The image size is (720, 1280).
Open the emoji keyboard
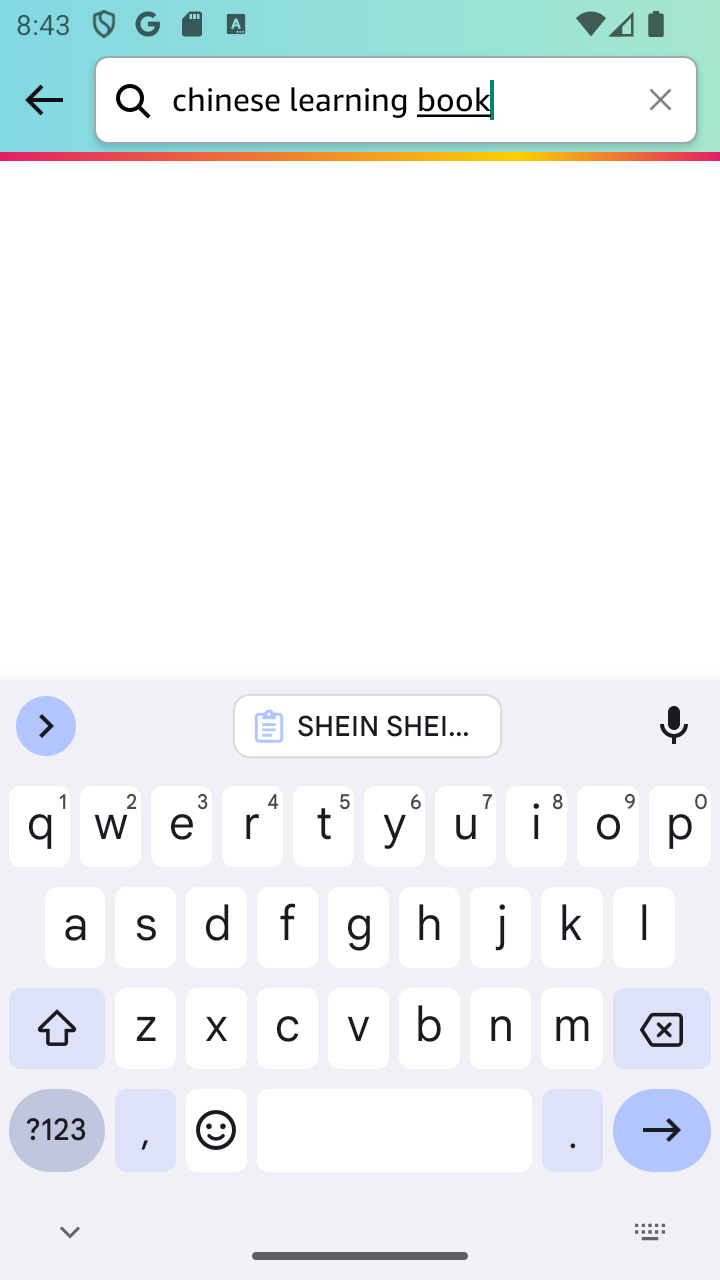click(216, 1130)
